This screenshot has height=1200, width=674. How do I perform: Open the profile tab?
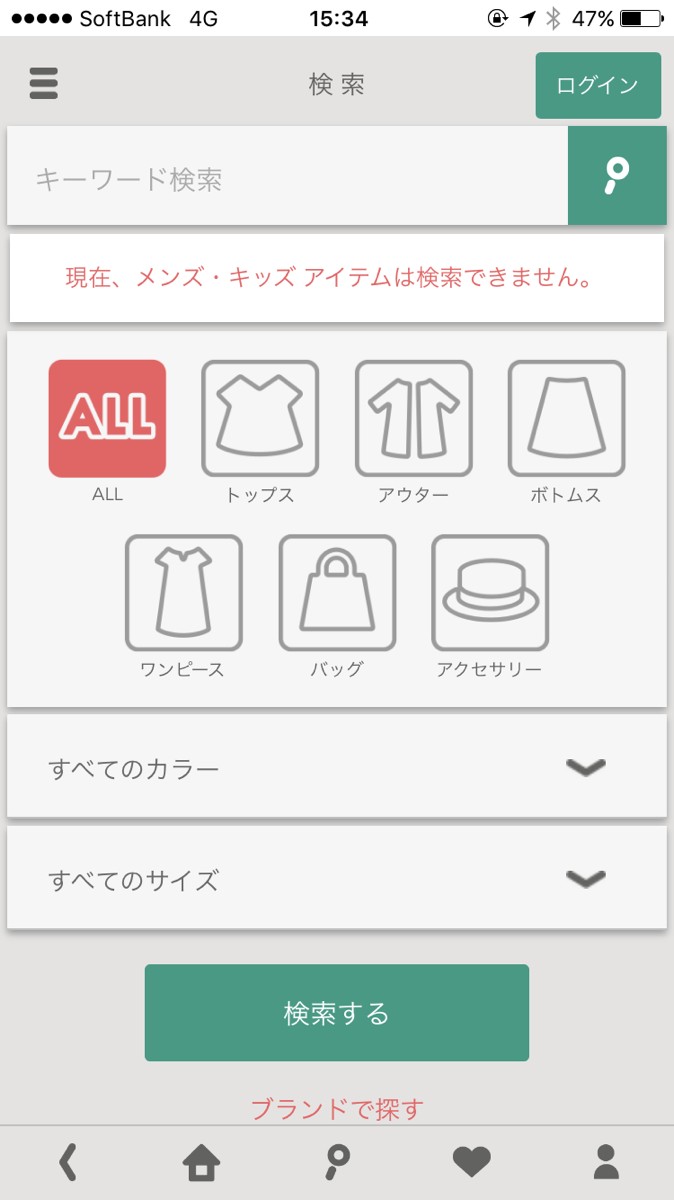coord(606,1162)
